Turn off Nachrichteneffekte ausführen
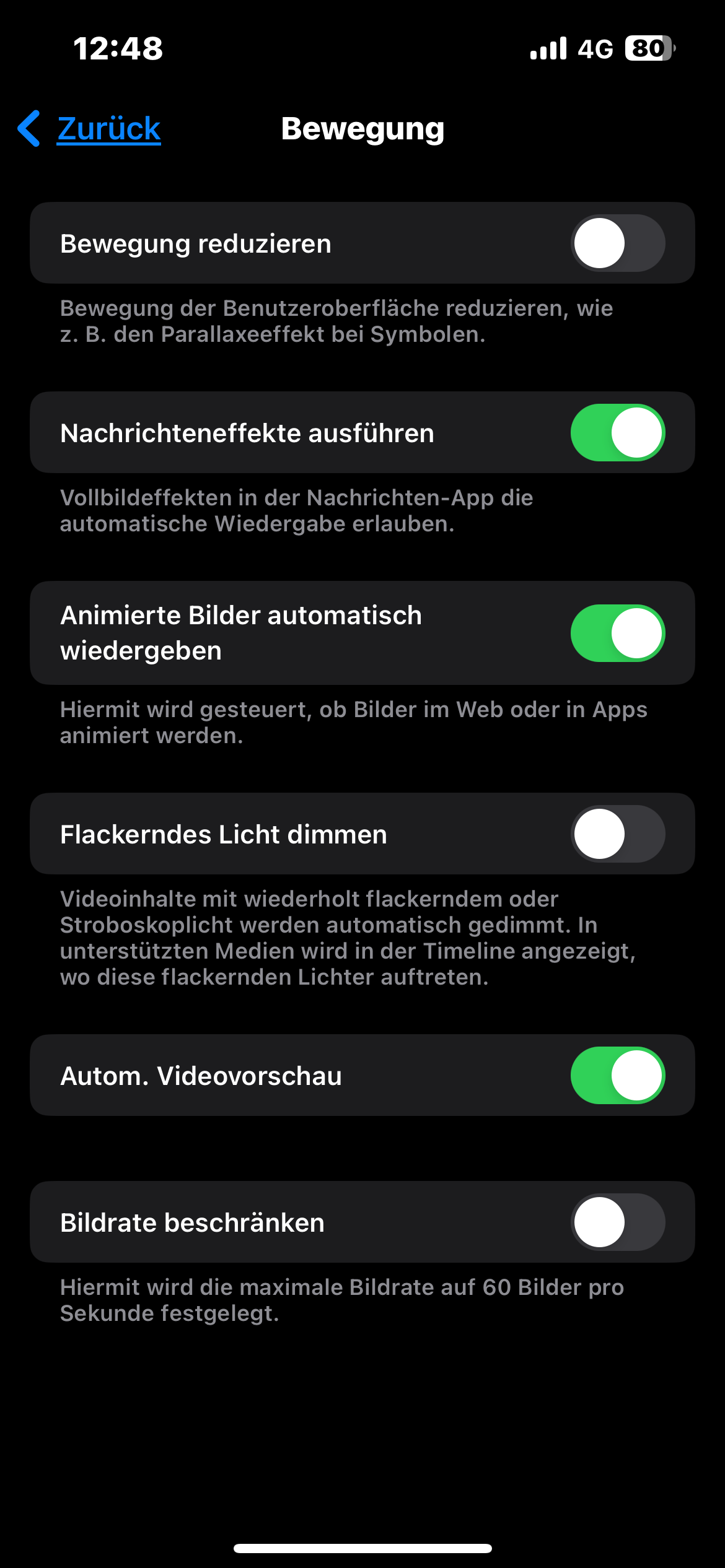Viewport: 725px width, 1568px height. point(617,433)
